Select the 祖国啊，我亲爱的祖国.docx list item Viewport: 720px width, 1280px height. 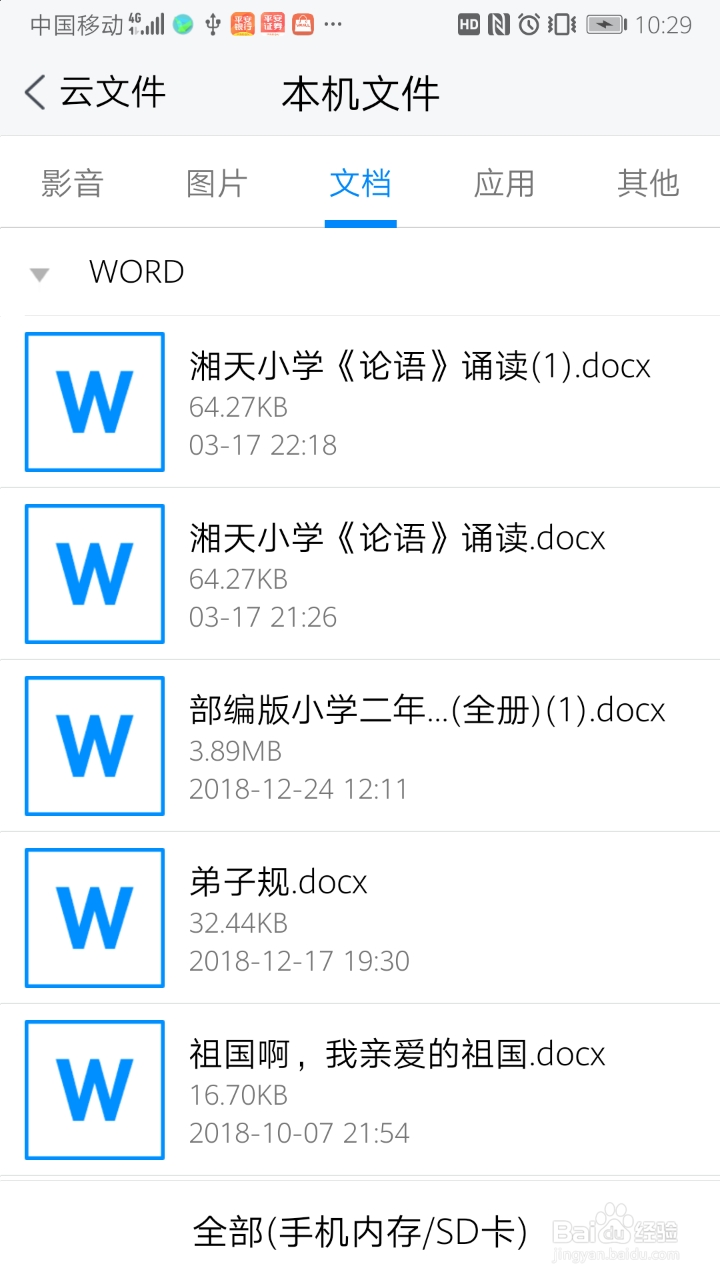coord(400,1088)
